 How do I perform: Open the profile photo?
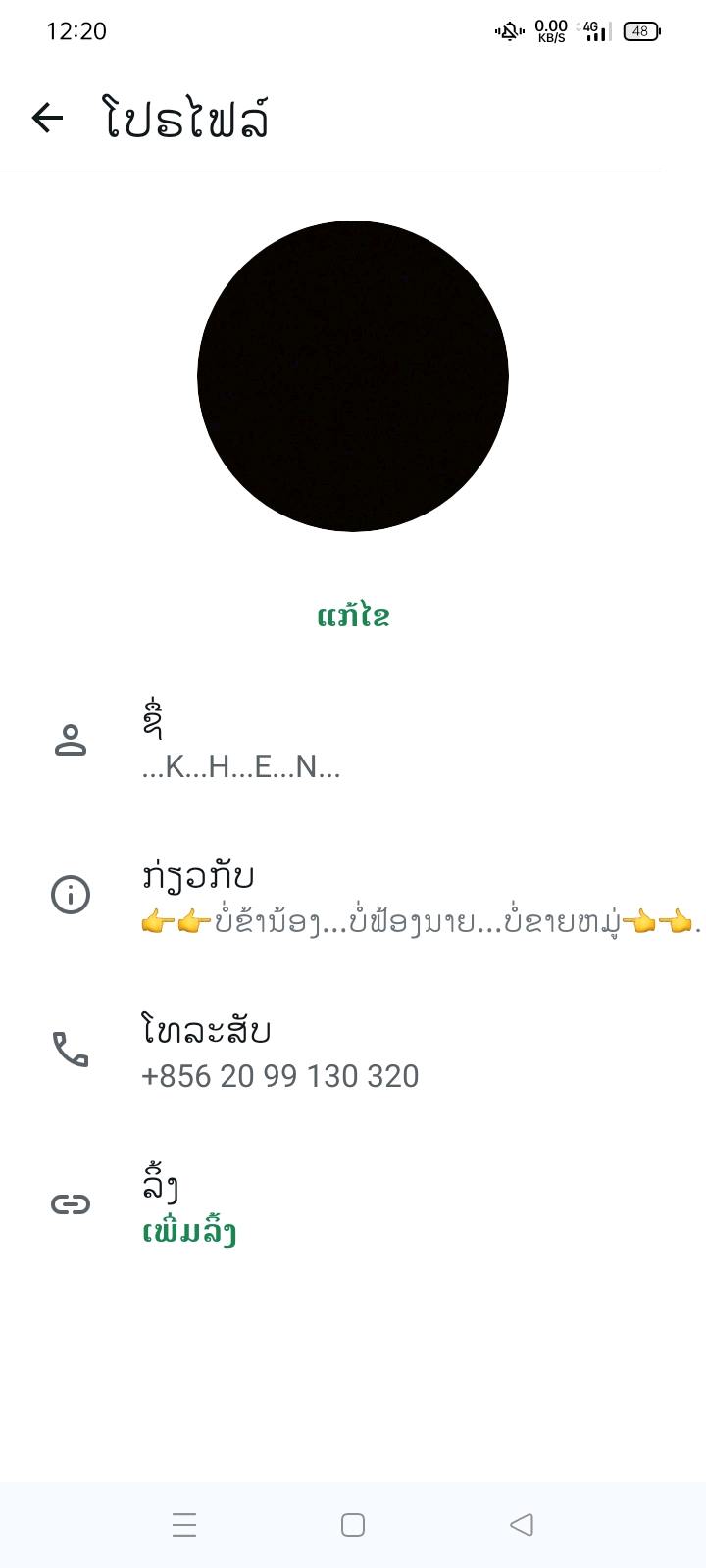pos(353,376)
